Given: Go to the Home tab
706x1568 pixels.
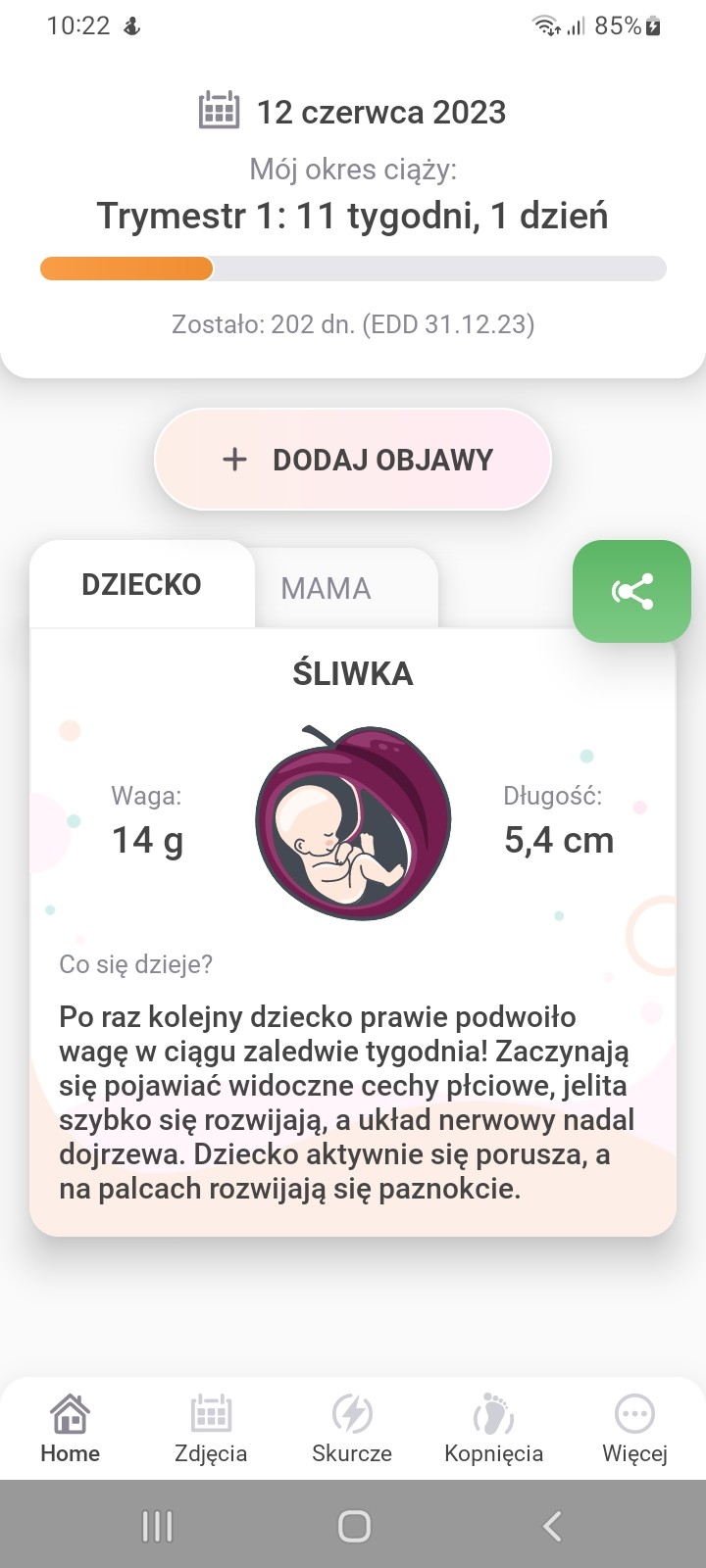Looking at the screenshot, I should click(x=71, y=1428).
